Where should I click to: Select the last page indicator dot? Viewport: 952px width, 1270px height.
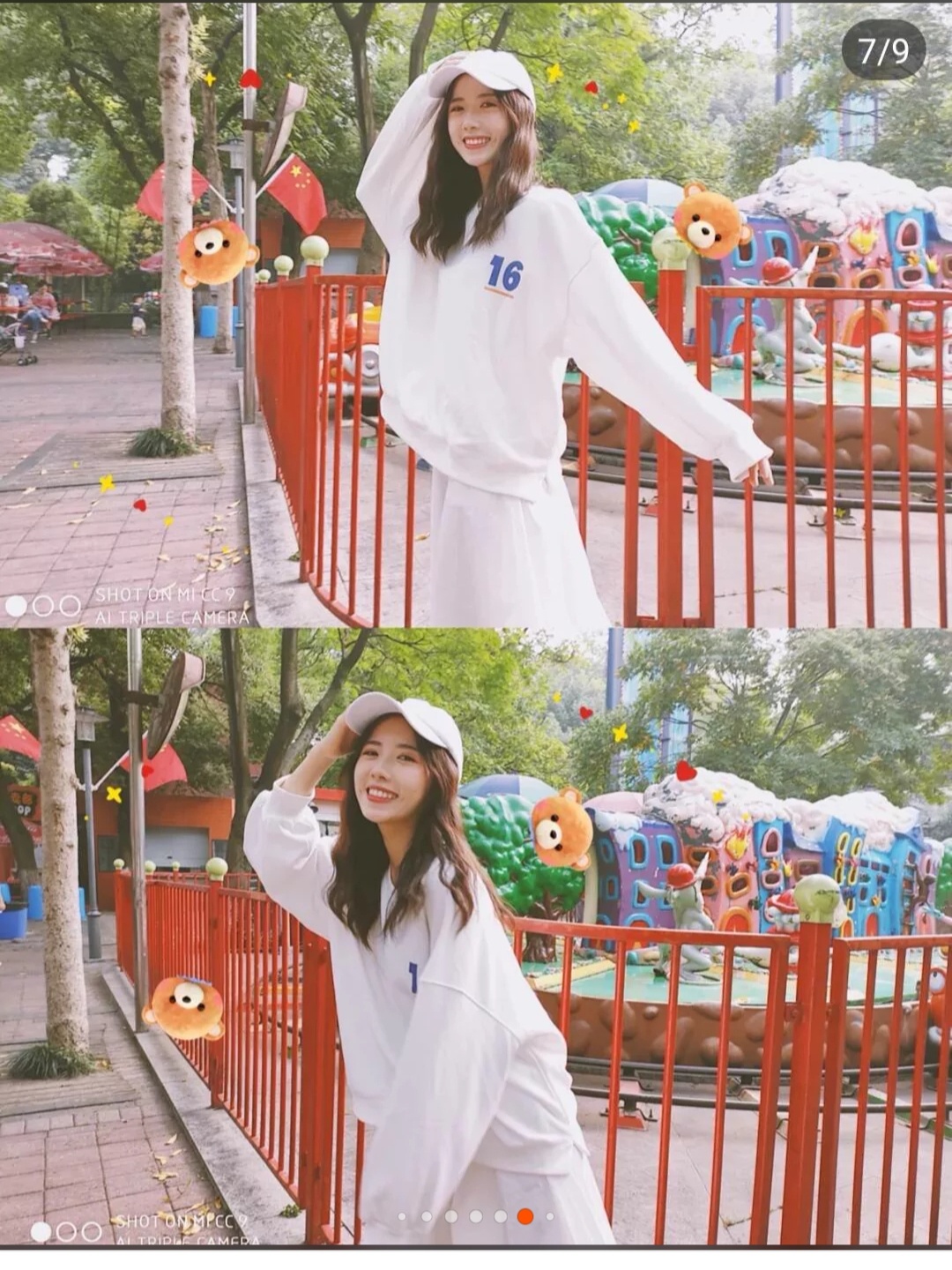(550, 1217)
